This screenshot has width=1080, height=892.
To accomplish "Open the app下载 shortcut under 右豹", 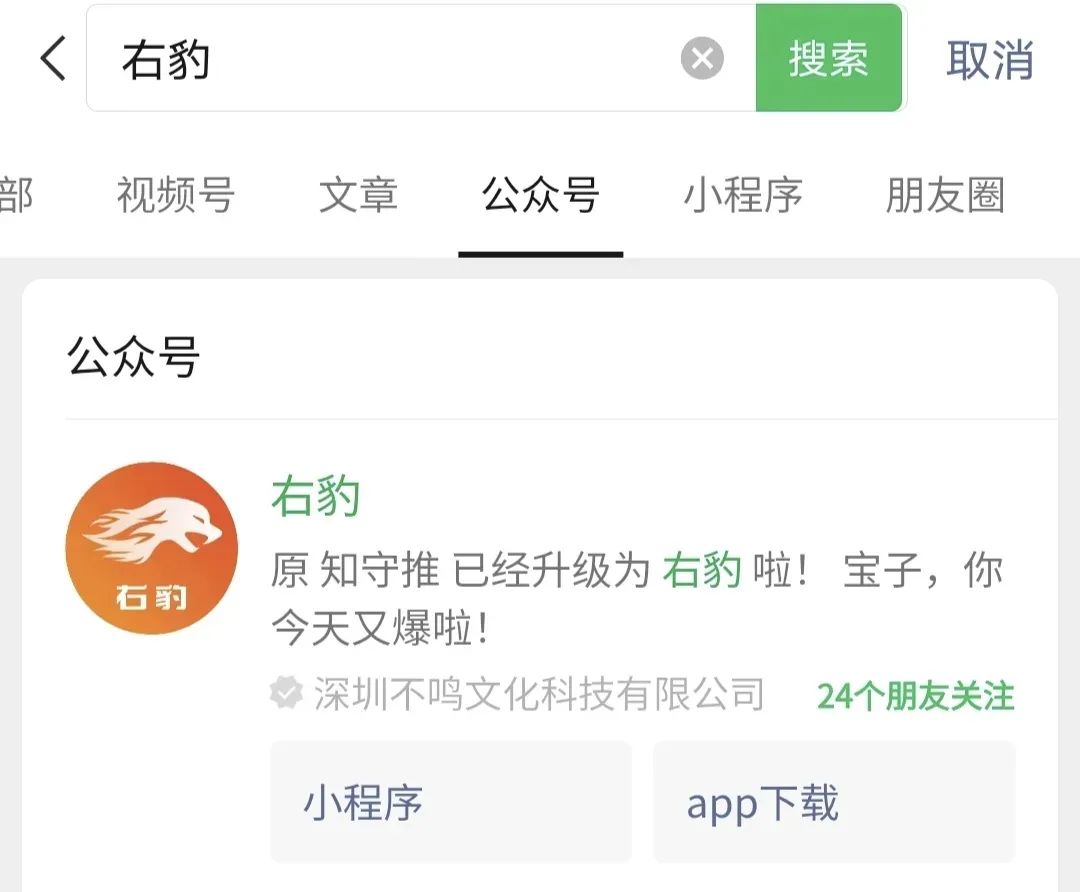I will 834,802.
